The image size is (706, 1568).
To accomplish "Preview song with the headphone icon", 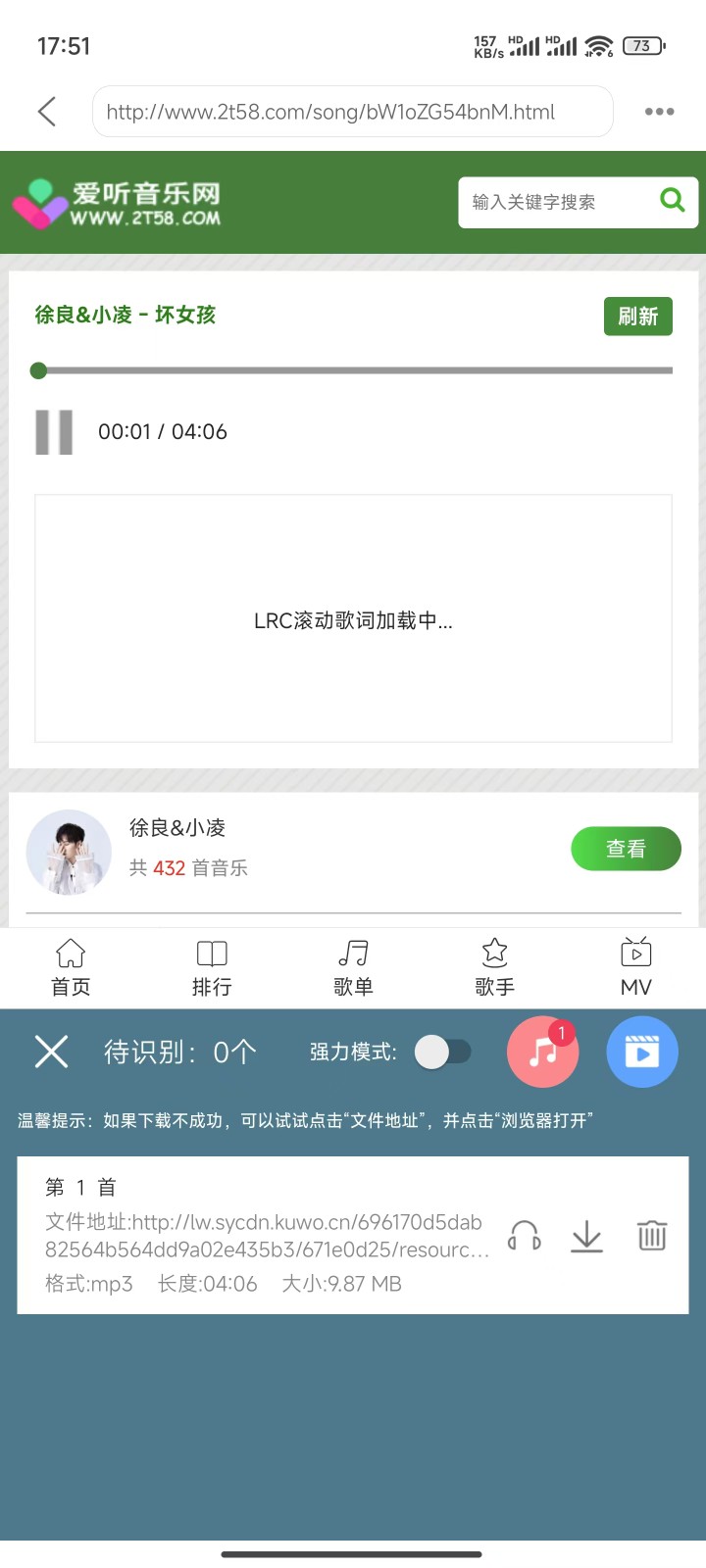I will pyautogui.click(x=523, y=1237).
